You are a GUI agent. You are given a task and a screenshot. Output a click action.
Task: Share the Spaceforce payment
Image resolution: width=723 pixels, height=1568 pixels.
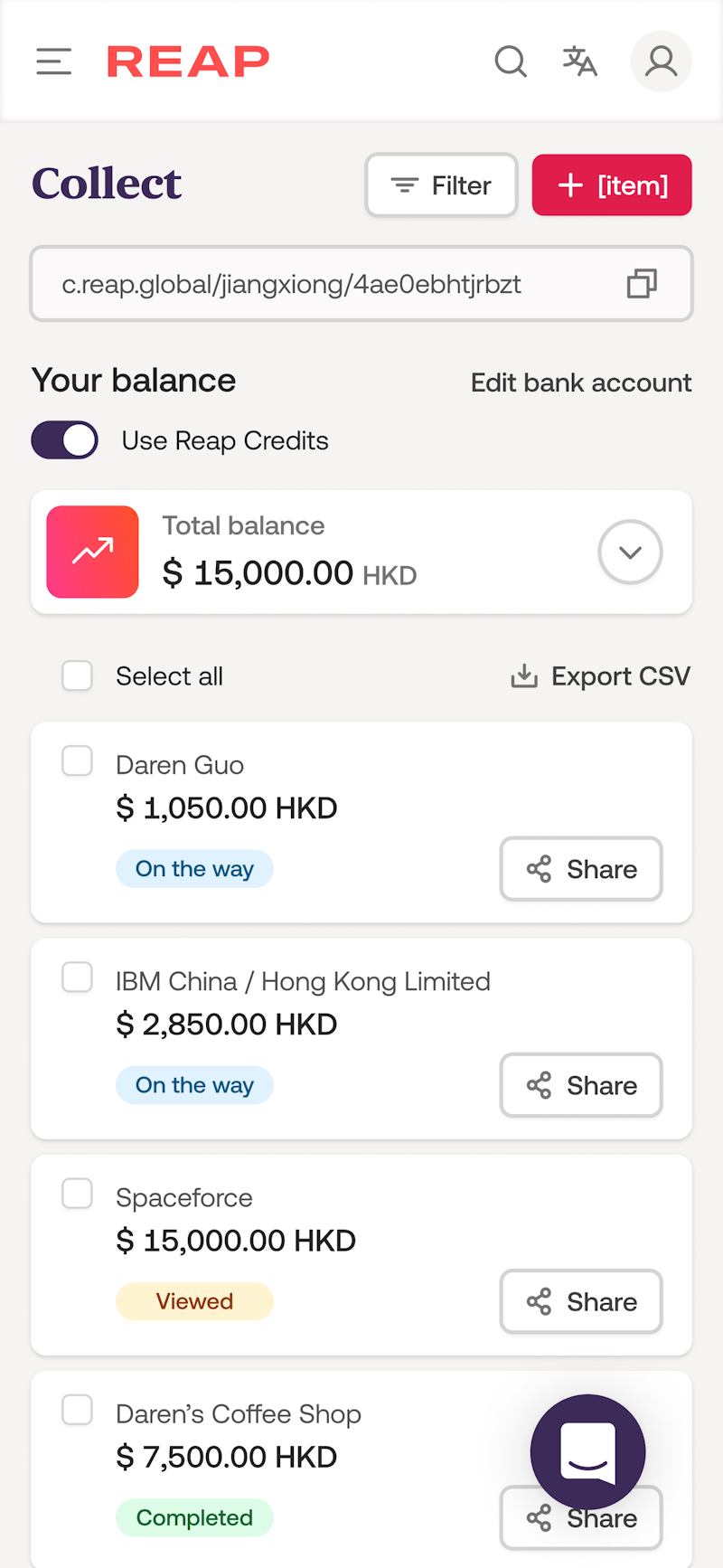[x=581, y=1302]
